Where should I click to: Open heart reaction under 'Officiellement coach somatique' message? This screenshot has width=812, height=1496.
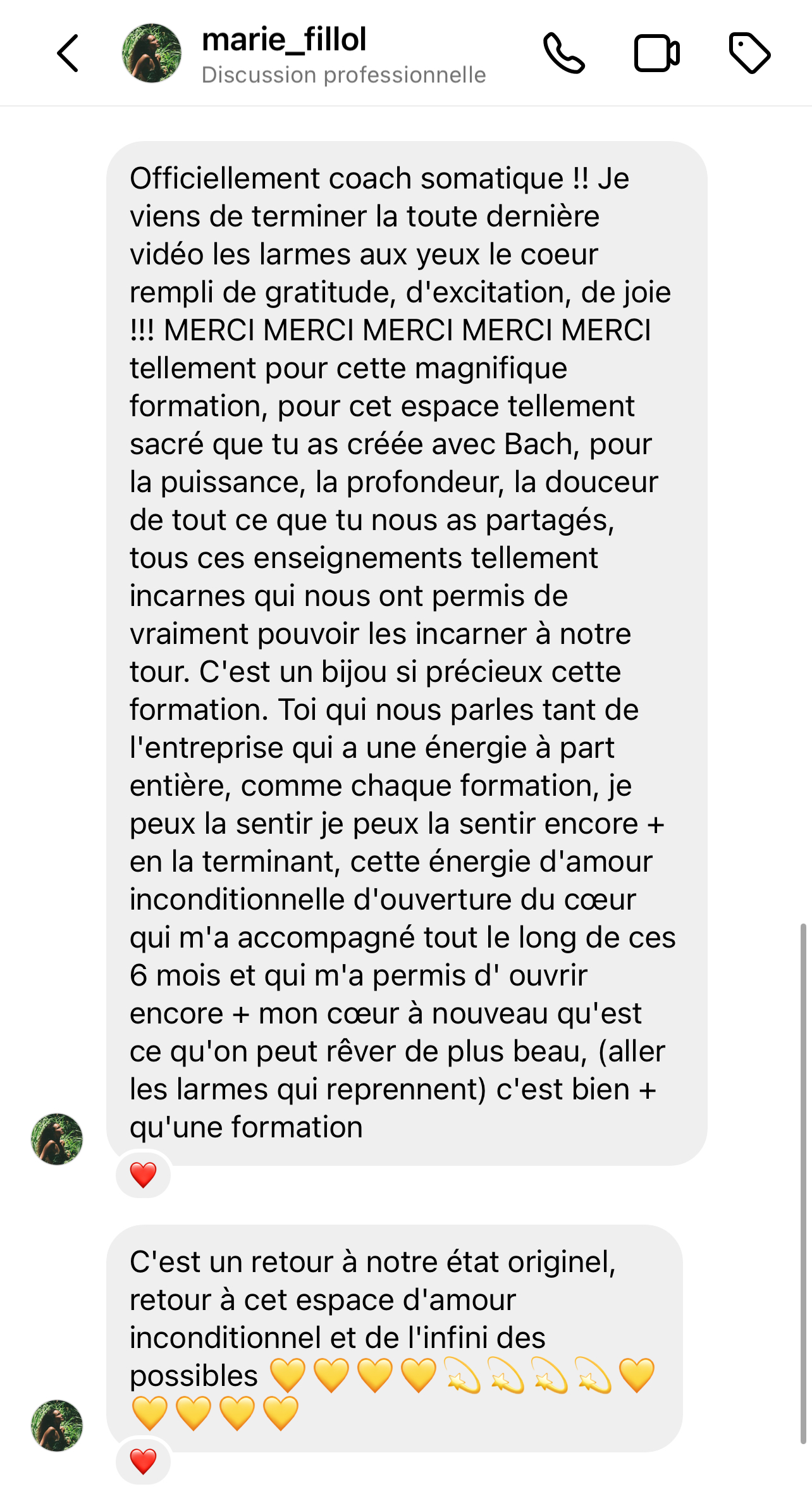144,1175
